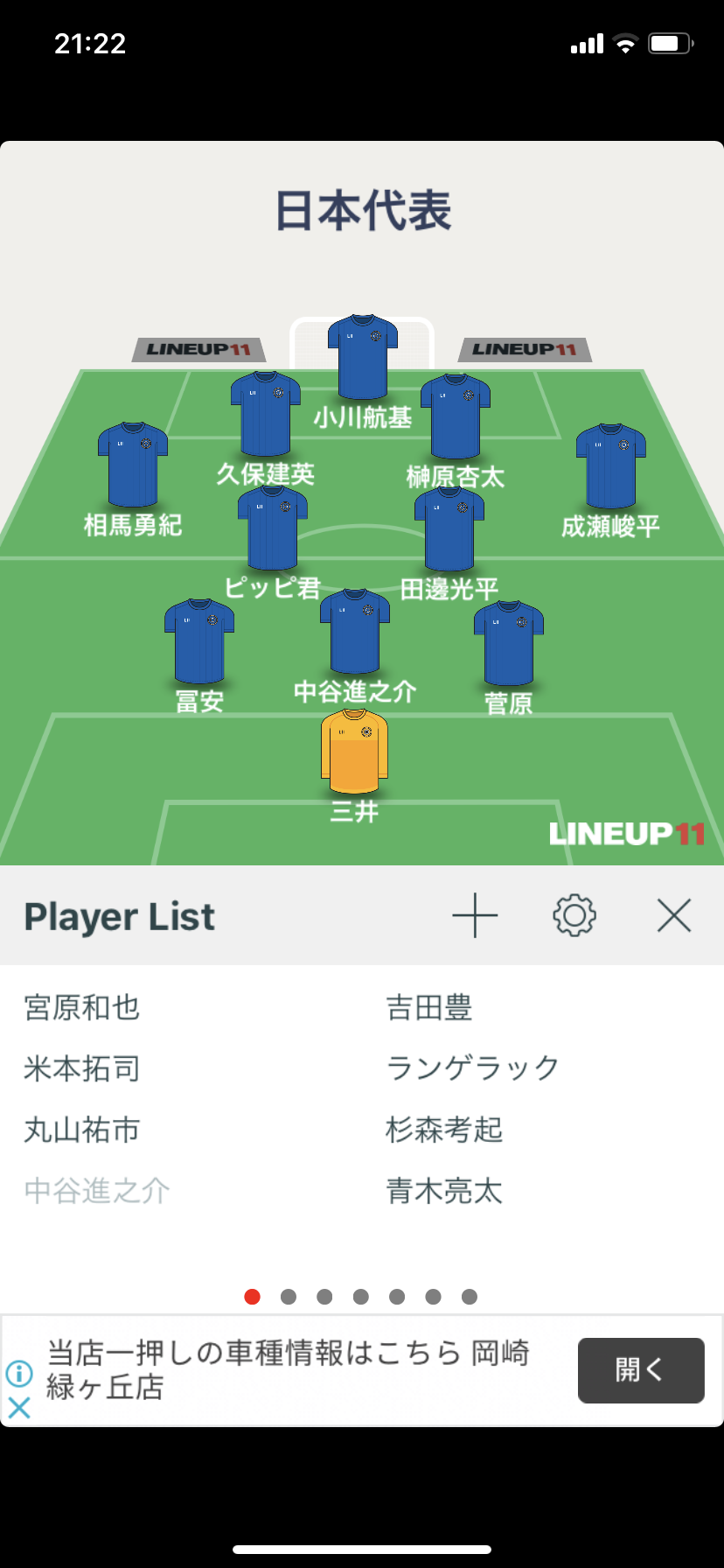The image size is (724, 1568).
Task: Add a new player with the plus icon
Action: coord(475,916)
